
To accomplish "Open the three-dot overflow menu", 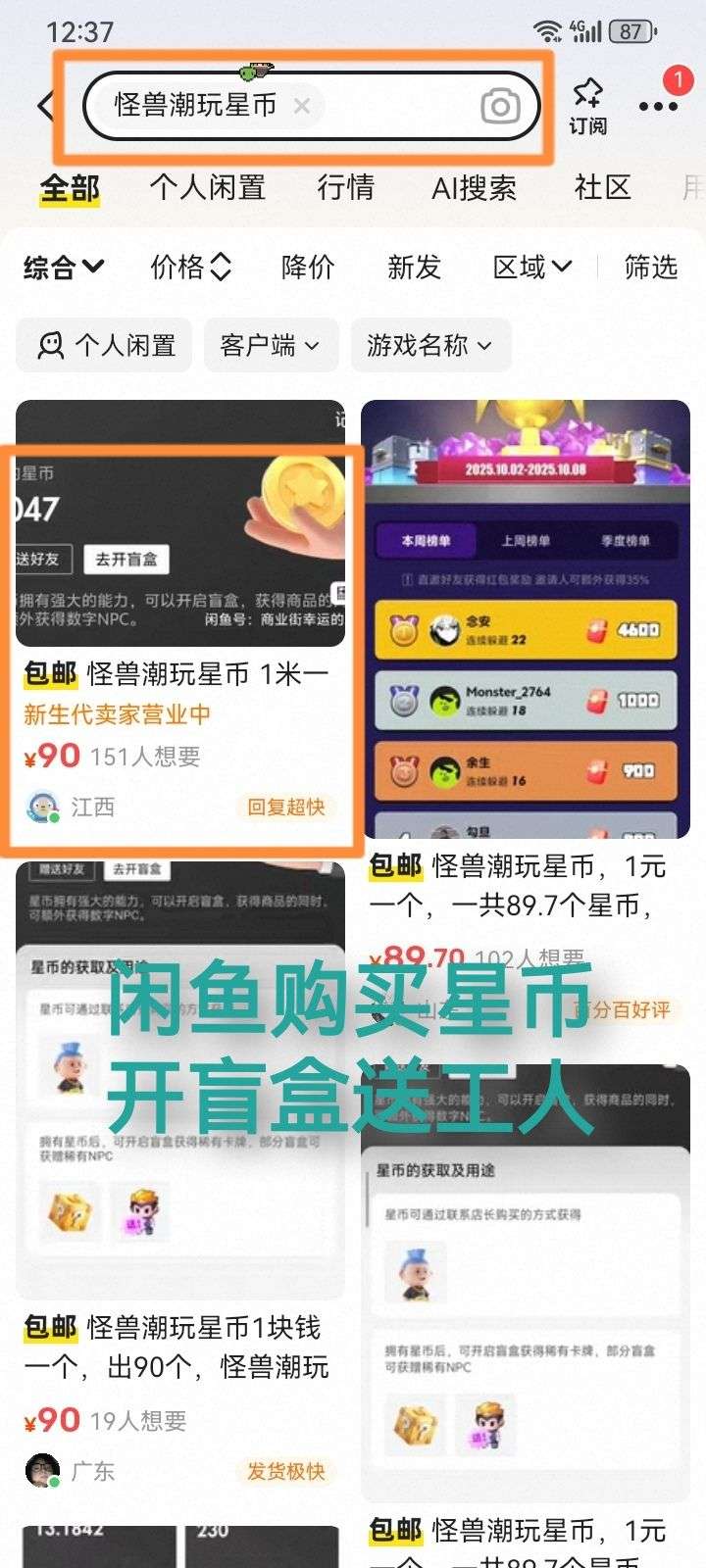I will 658,106.
